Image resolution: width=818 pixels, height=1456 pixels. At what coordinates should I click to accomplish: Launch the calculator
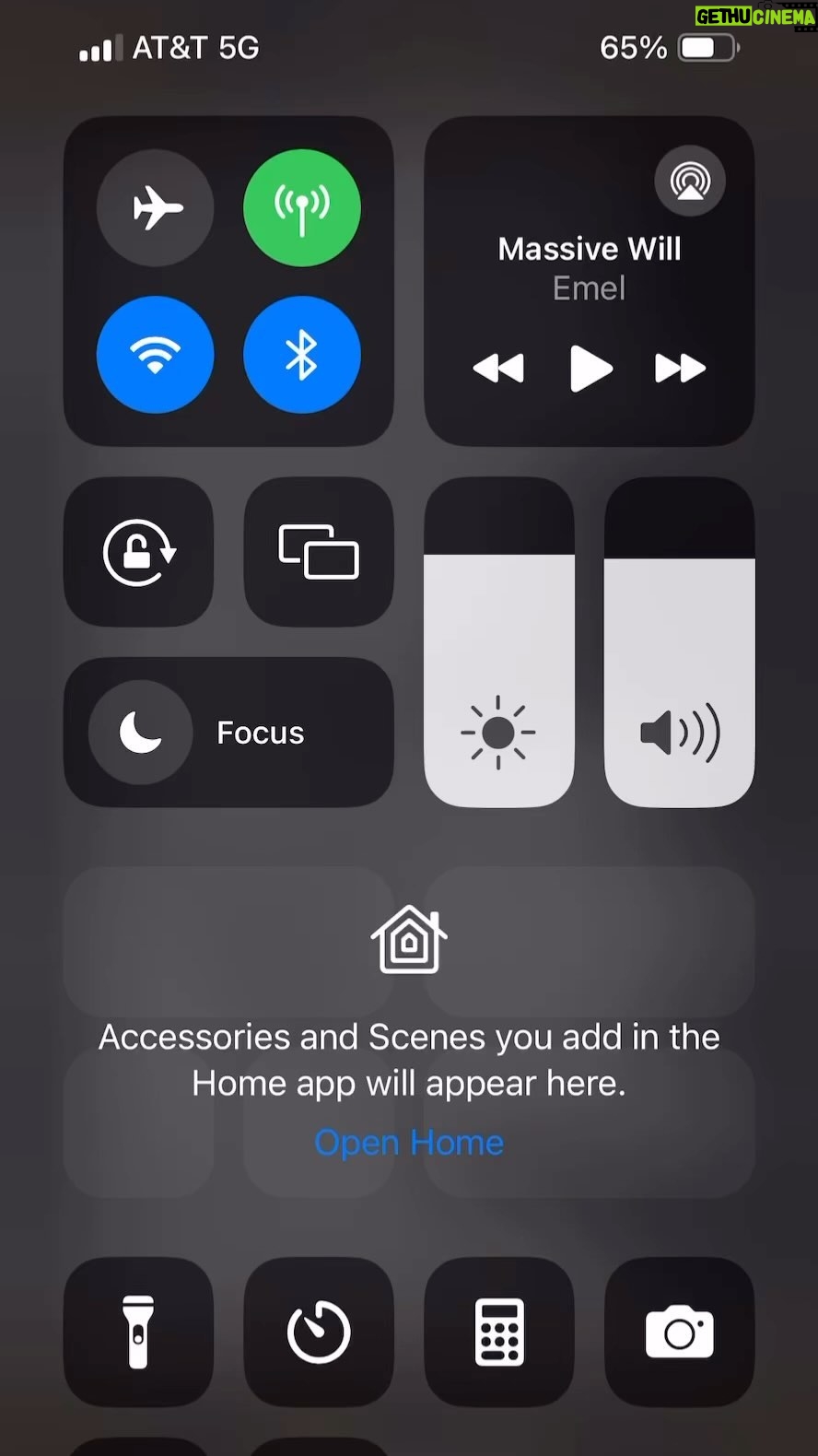[x=499, y=1333]
